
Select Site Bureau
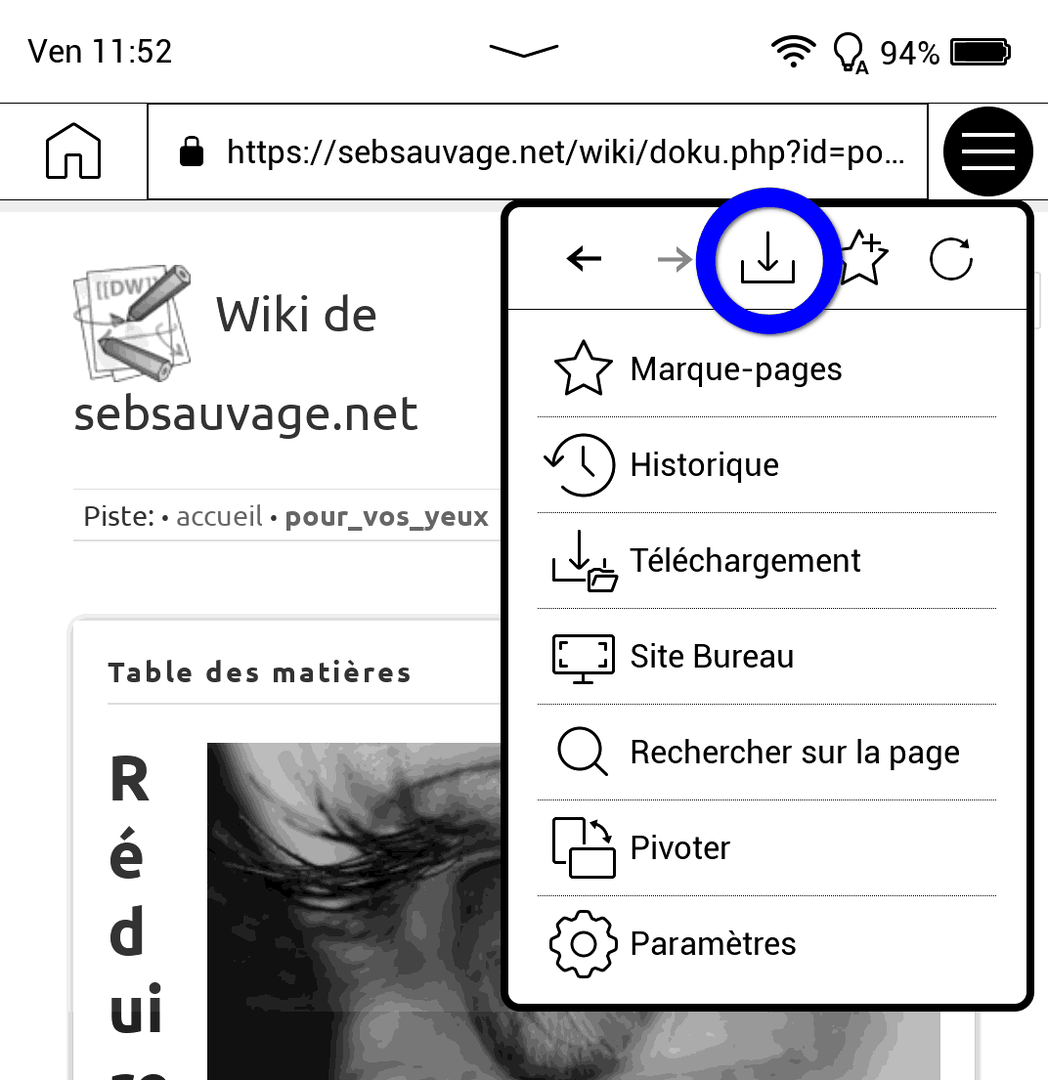711,657
